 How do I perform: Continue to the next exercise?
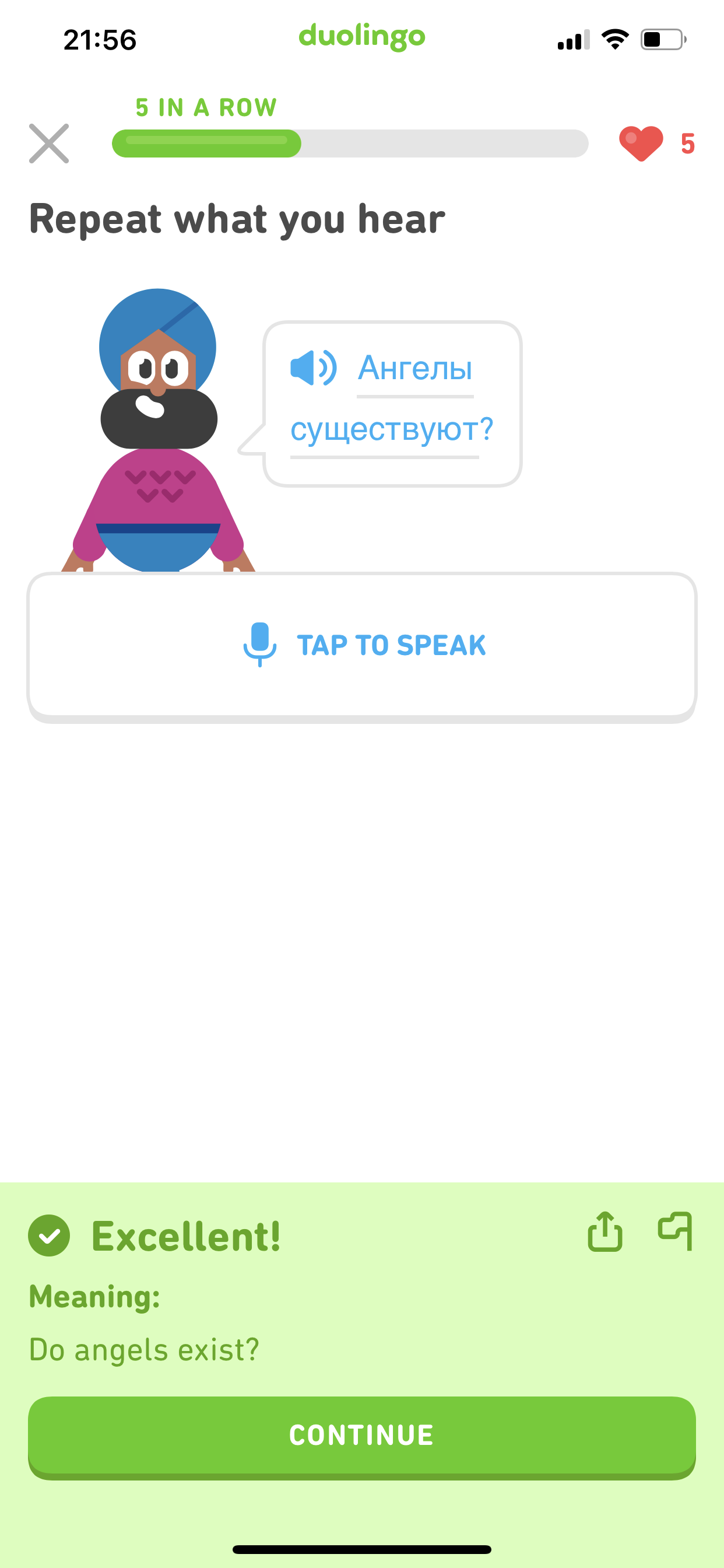click(362, 1437)
